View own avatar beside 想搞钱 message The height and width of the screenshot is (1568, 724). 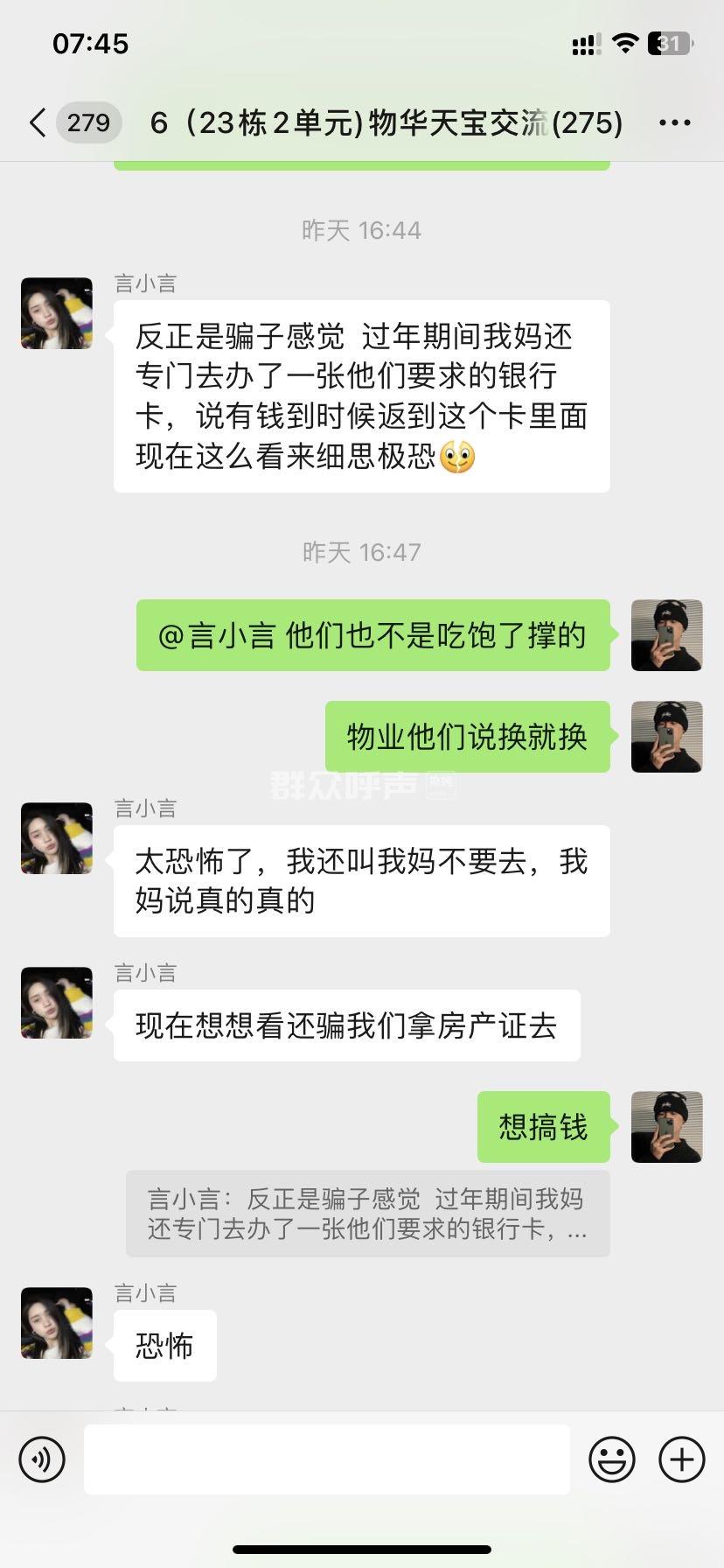coord(666,1127)
